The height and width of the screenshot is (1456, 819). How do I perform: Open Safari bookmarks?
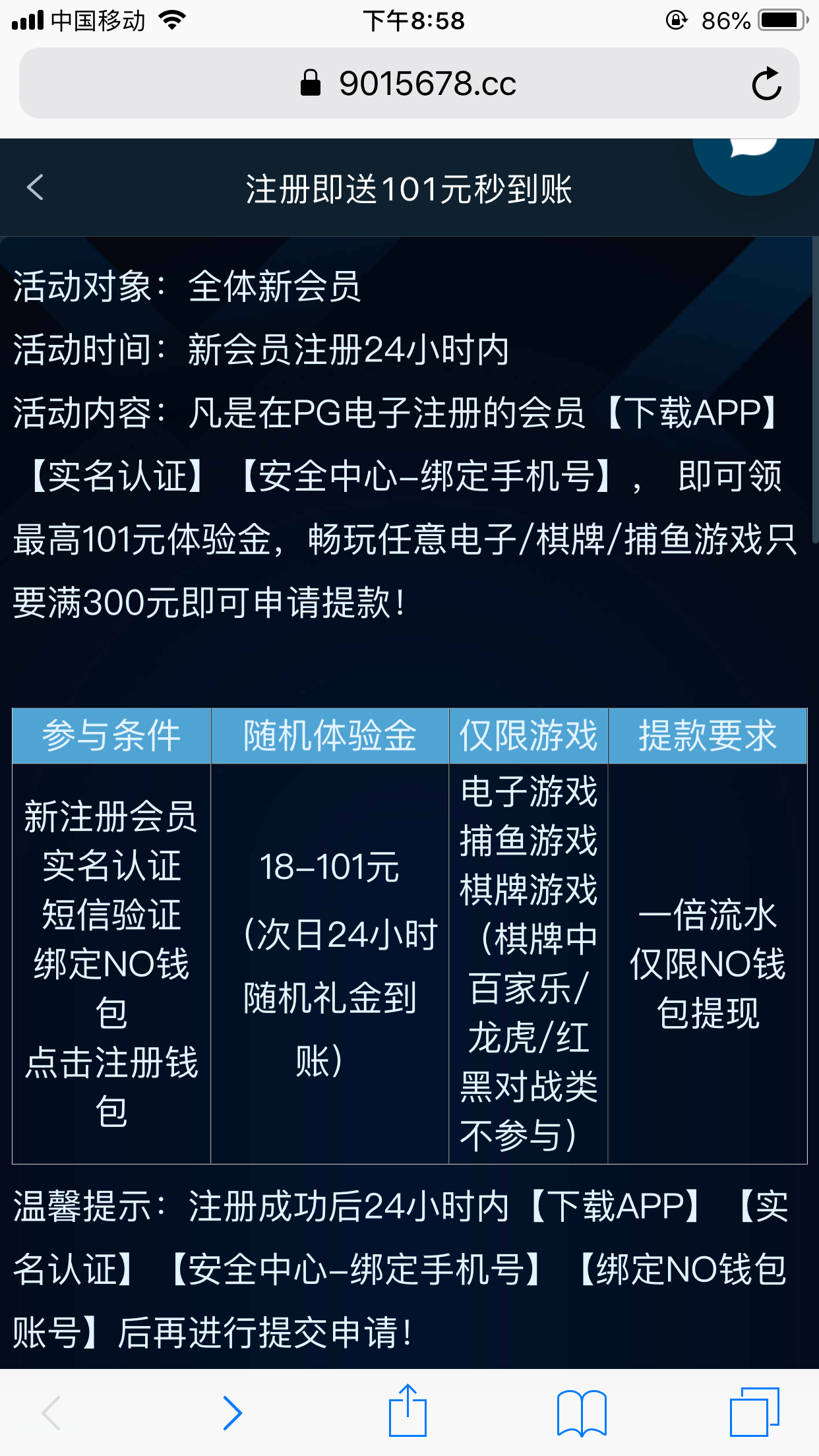582,1412
